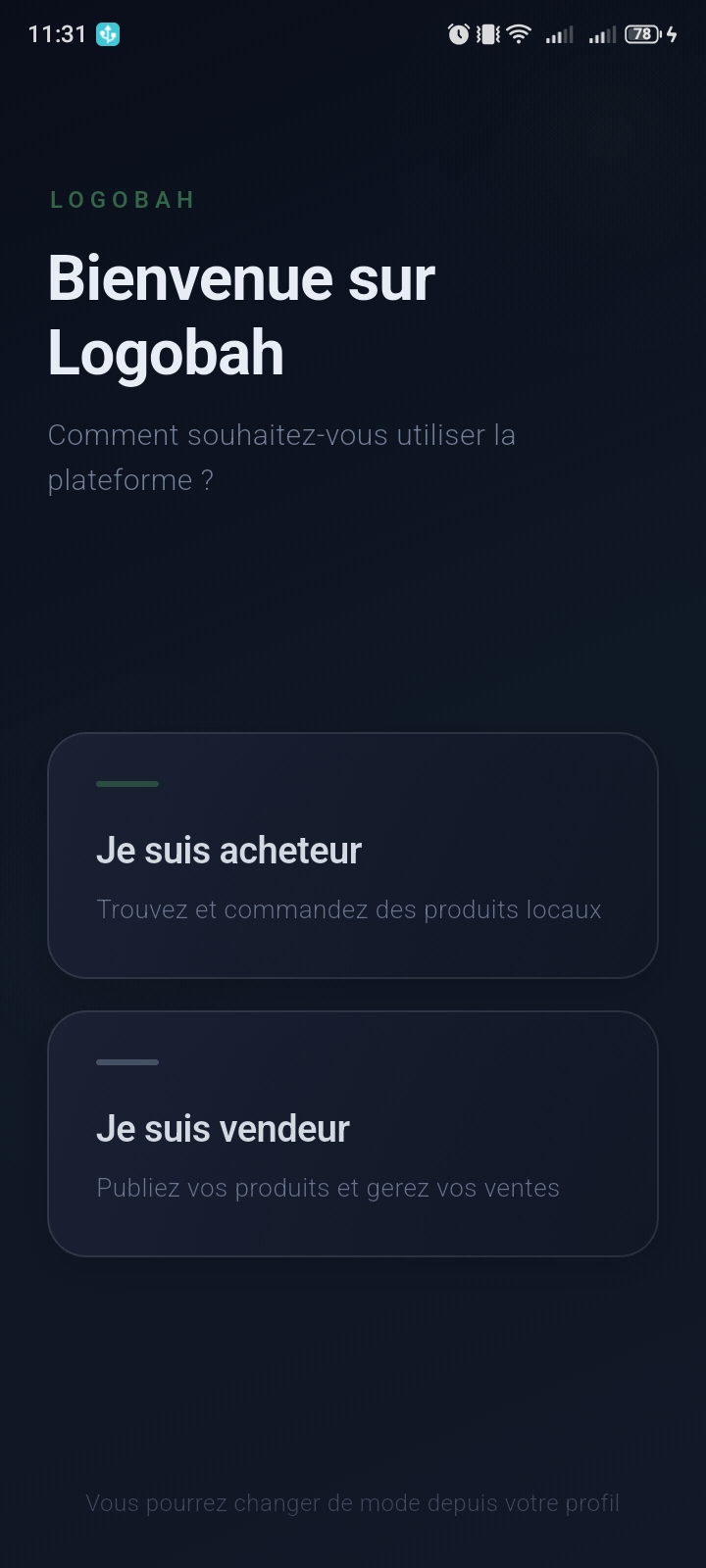Tap "Publiez vos produits et gerez vos ventes" text
This screenshot has height=1568, width=706.
pos(328,1188)
